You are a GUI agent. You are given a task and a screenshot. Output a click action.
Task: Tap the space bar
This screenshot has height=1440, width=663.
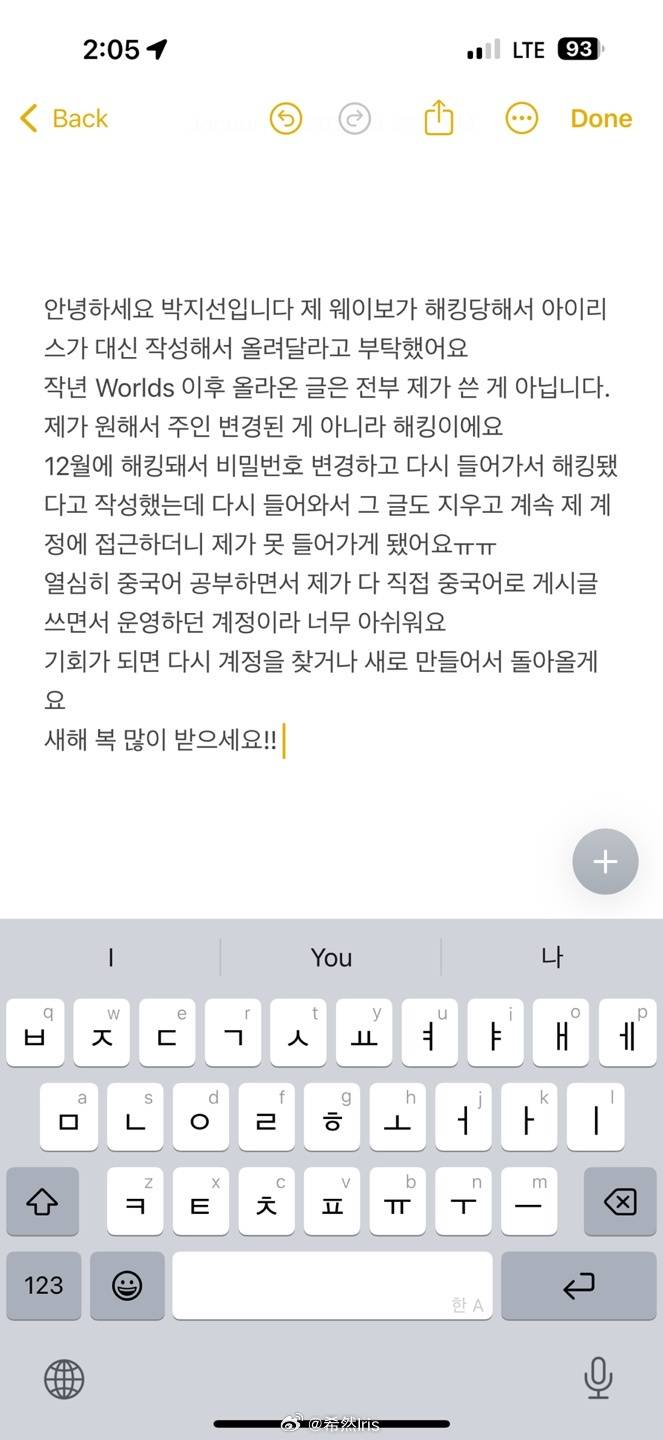[331, 1285]
